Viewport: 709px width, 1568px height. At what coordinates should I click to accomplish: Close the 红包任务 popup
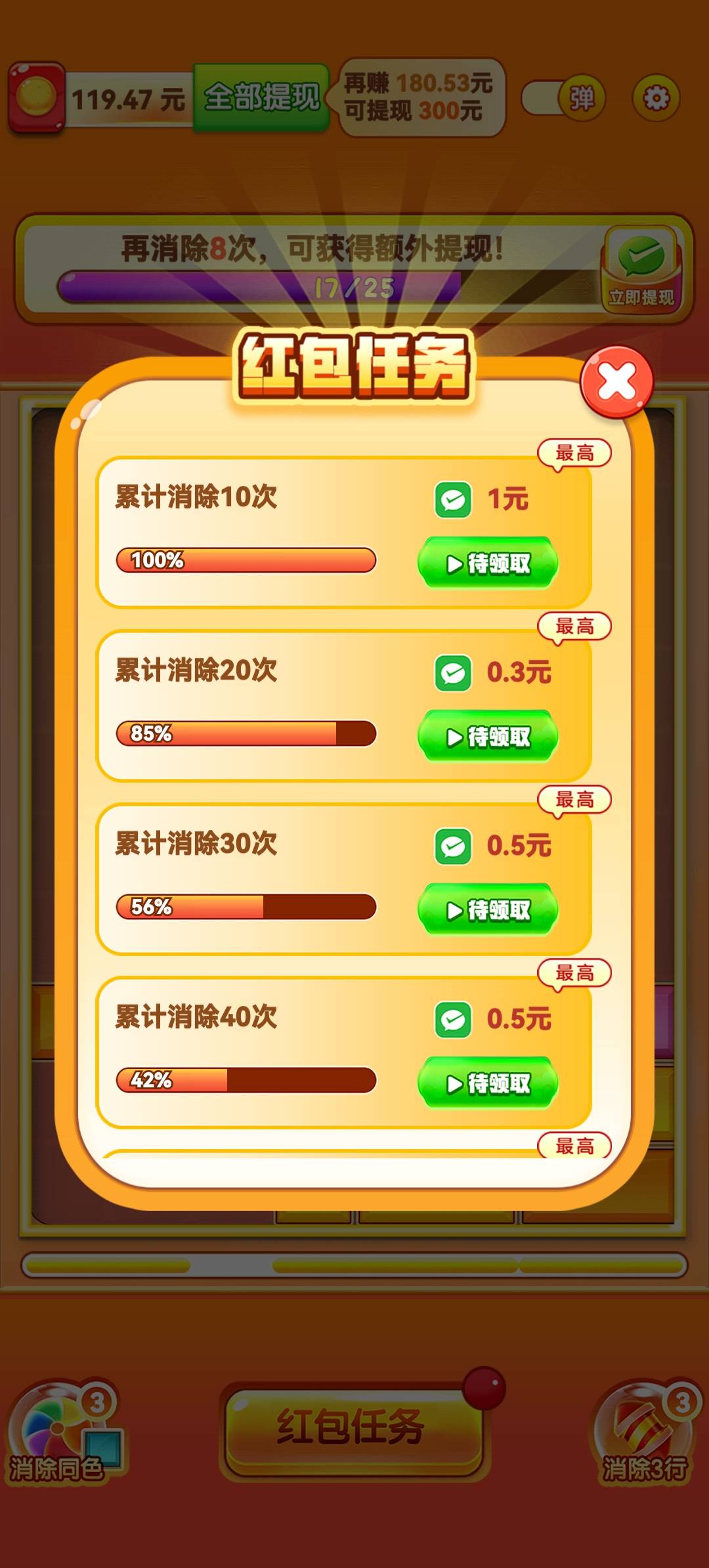(x=616, y=381)
